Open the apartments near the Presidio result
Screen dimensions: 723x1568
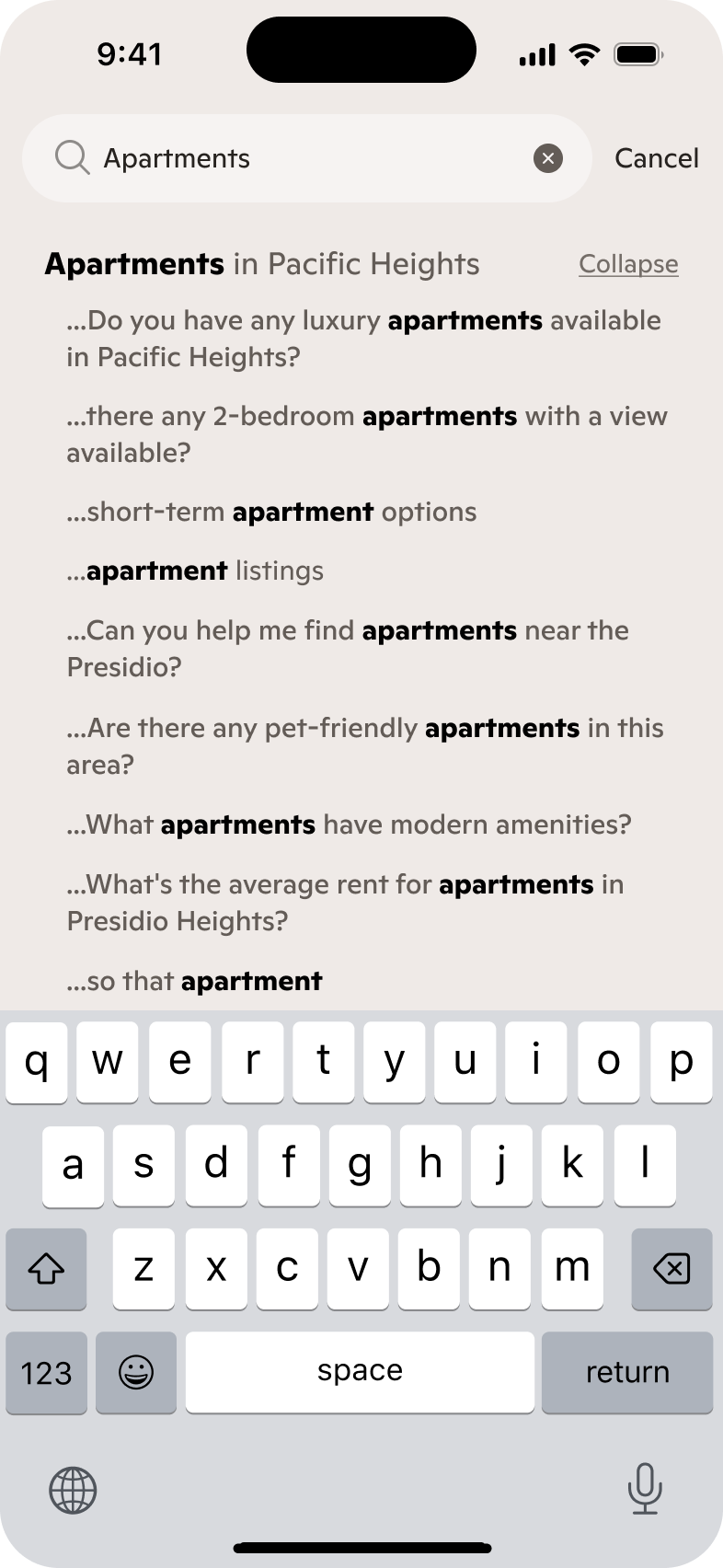(x=348, y=649)
